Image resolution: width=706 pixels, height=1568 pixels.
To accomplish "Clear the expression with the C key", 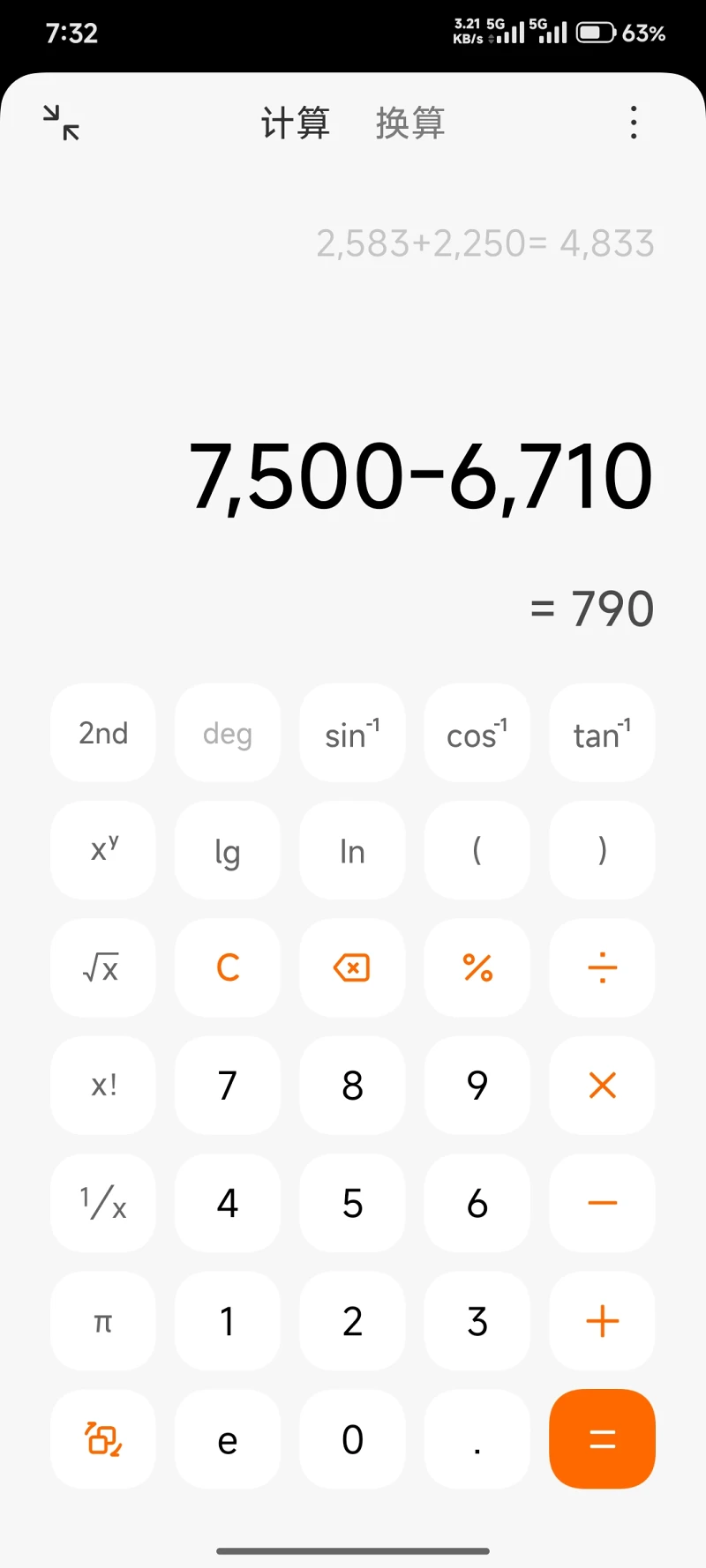I will (x=228, y=967).
